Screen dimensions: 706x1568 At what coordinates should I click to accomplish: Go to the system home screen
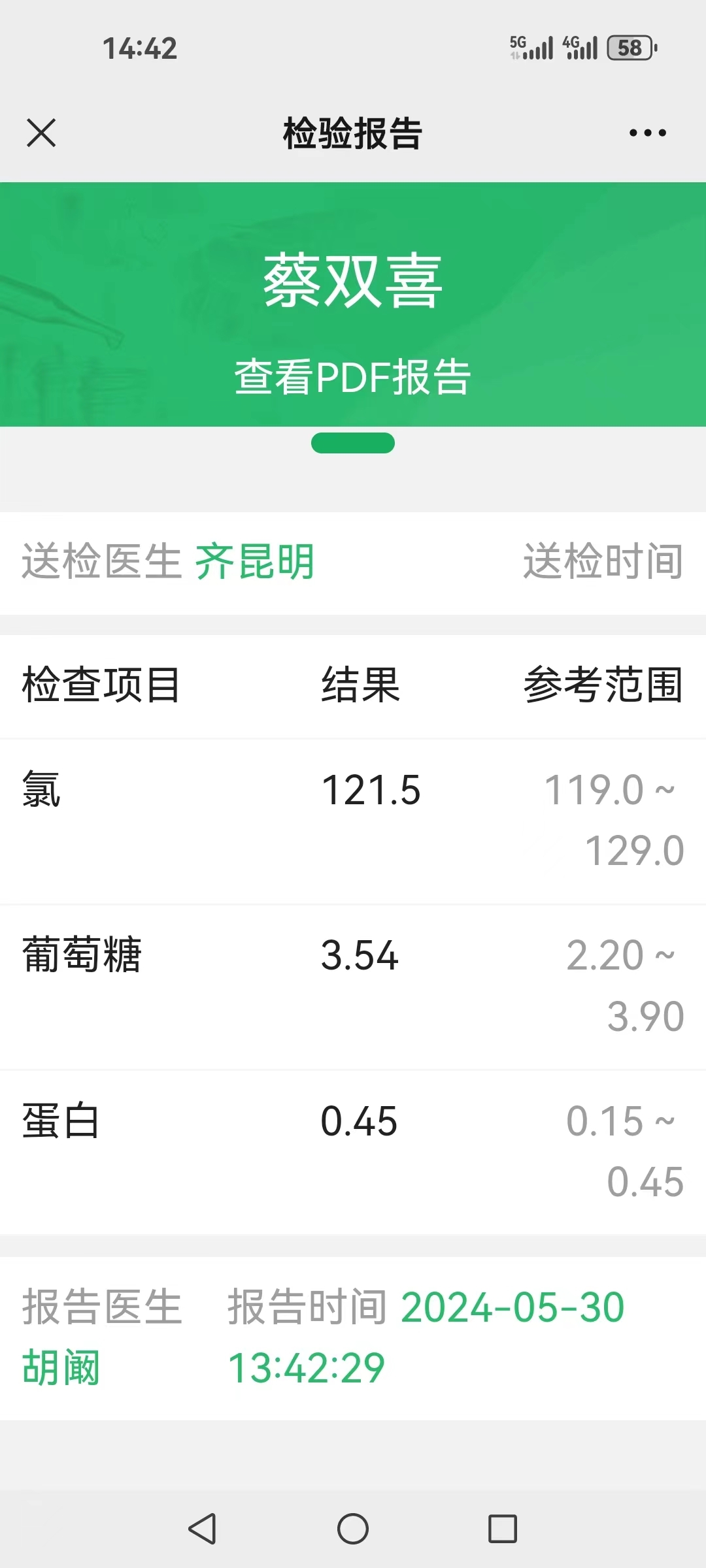[x=353, y=1529]
